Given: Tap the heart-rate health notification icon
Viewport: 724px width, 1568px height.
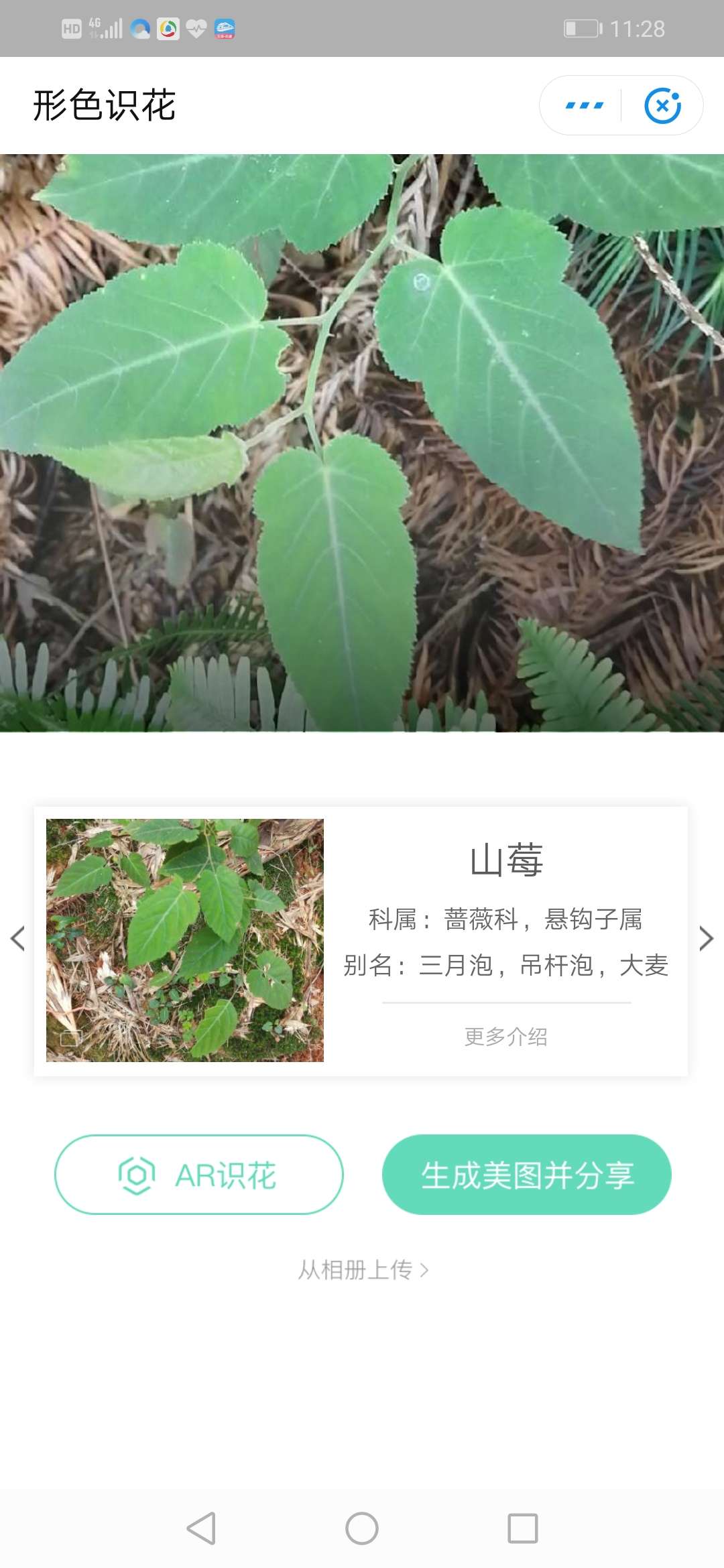Looking at the screenshot, I should pos(195,28).
